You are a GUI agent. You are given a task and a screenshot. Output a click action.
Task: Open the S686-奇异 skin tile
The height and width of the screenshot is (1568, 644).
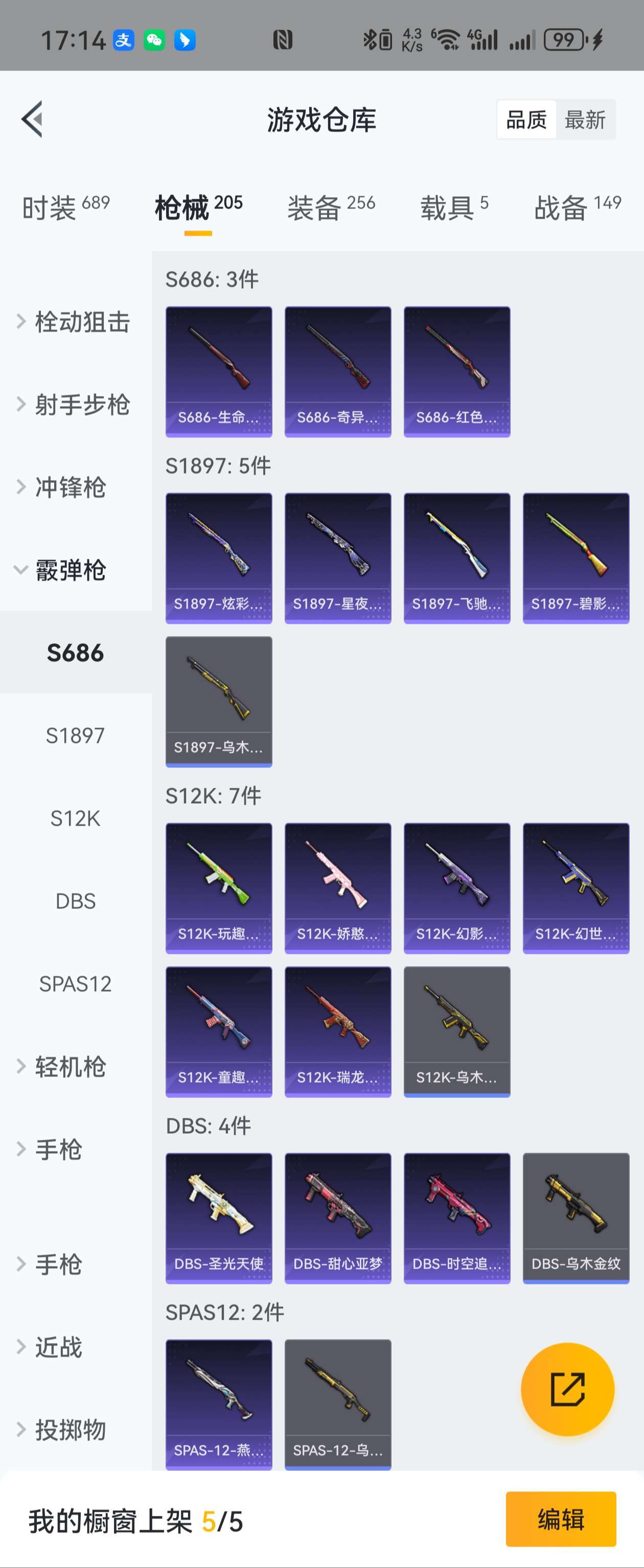pos(338,372)
